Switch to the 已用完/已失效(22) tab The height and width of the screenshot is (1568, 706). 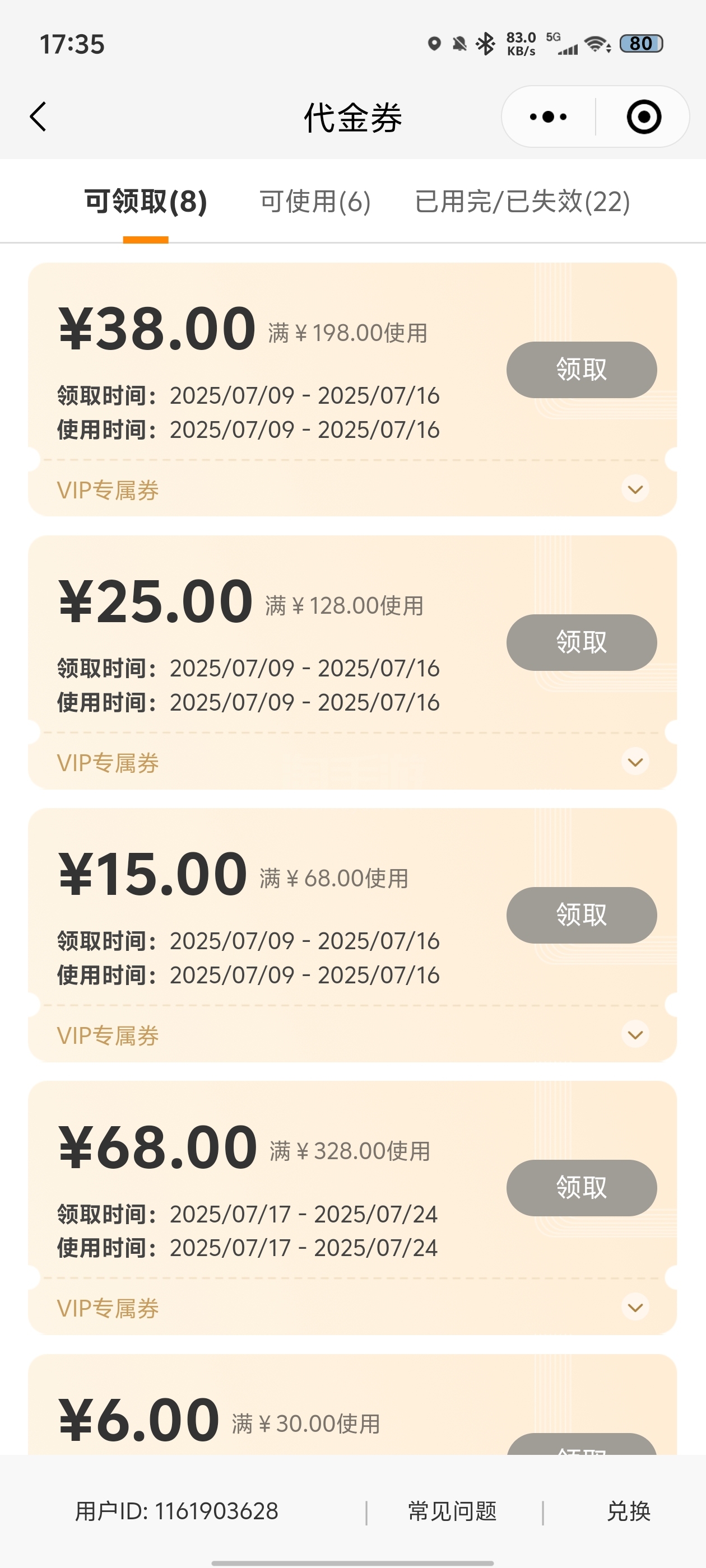[522, 202]
